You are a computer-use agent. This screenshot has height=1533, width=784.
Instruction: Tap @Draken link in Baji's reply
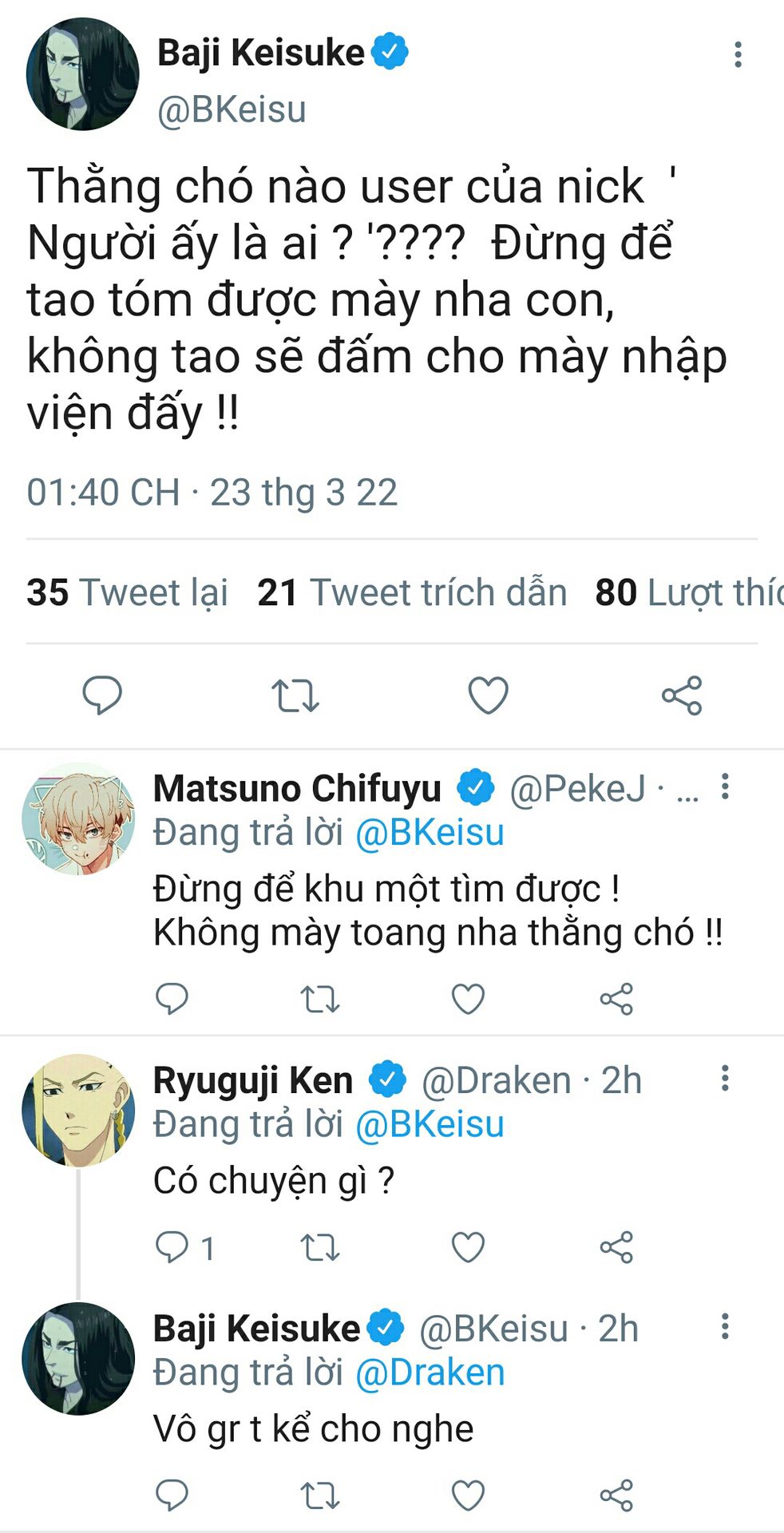tap(430, 1373)
